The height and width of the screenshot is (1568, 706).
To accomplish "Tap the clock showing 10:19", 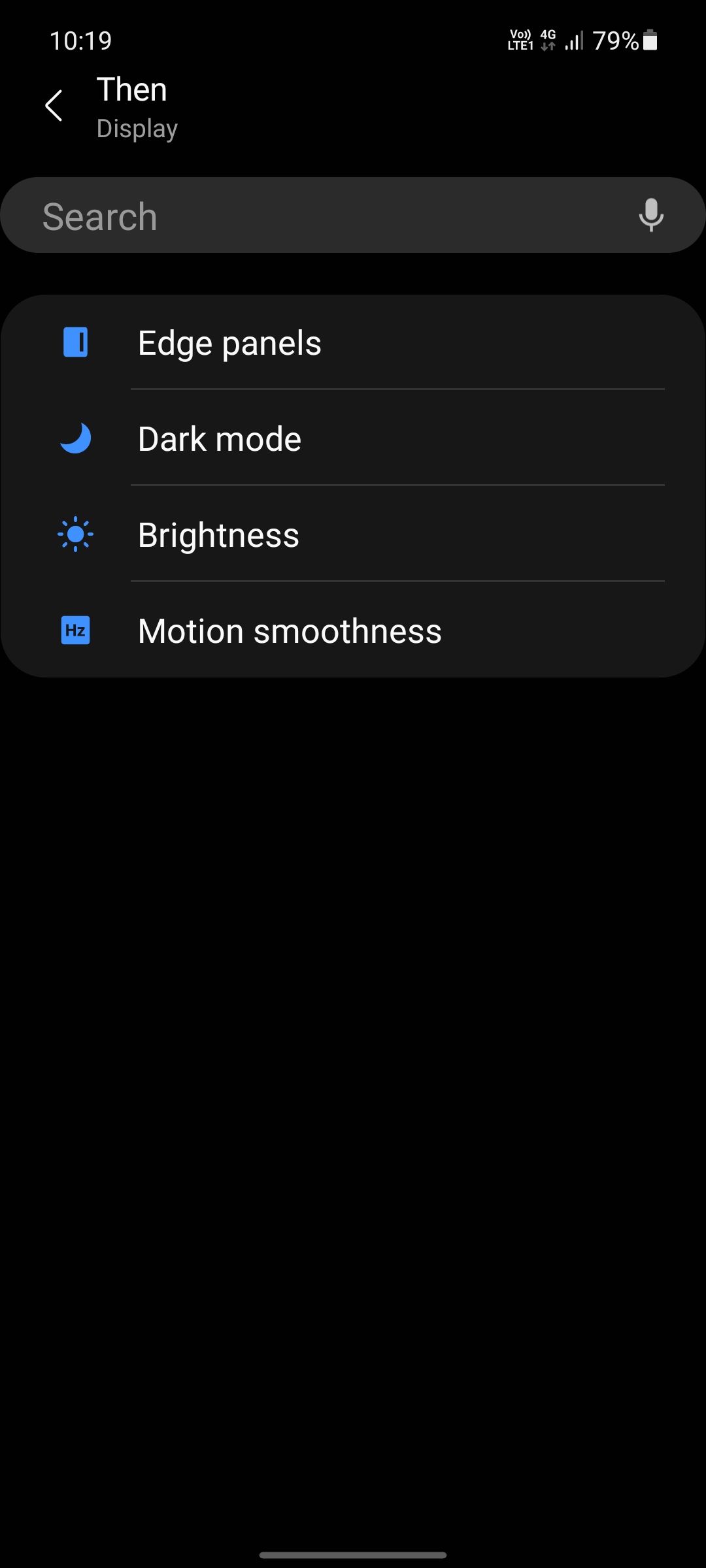I will point(80,41).
